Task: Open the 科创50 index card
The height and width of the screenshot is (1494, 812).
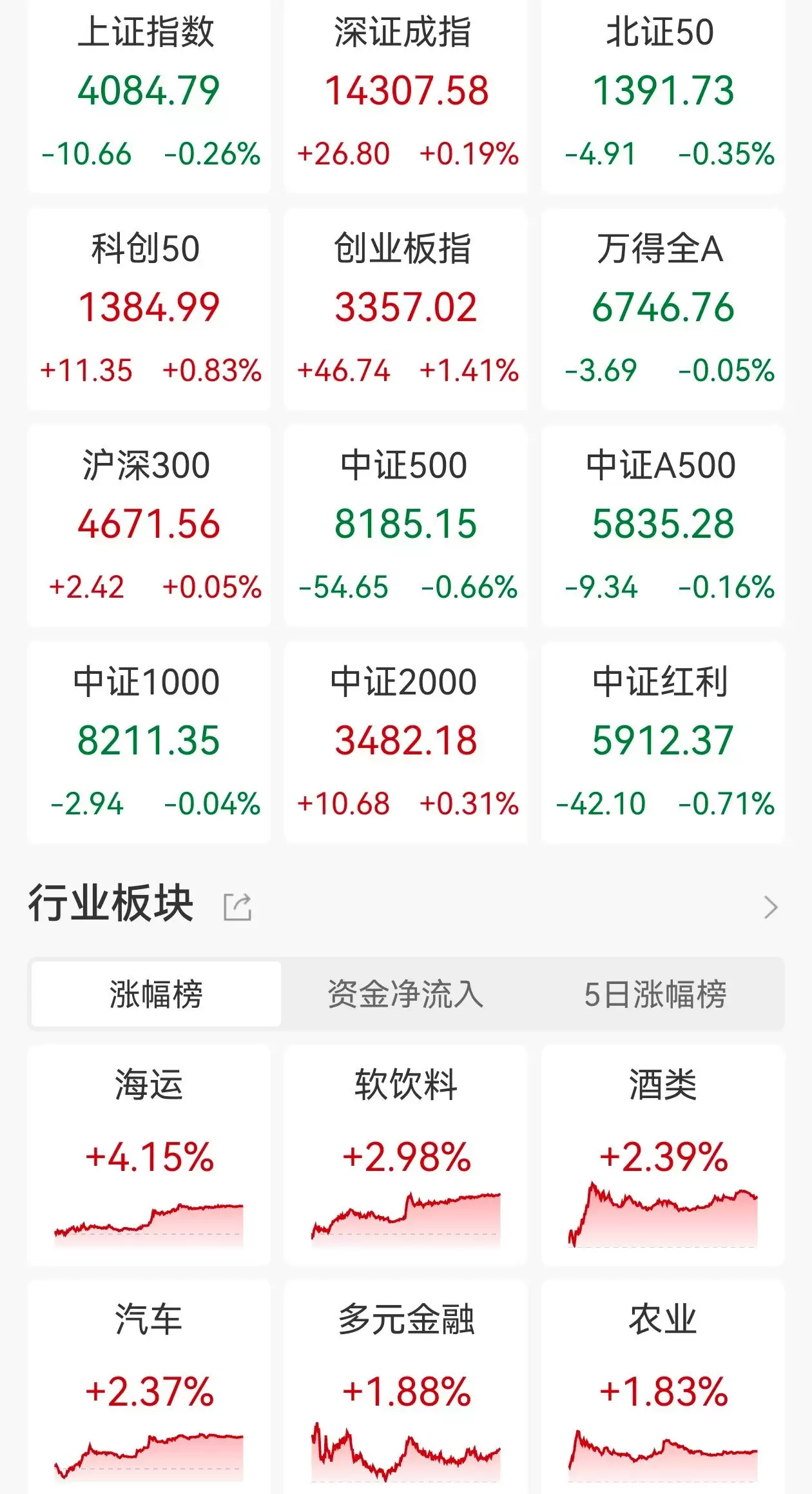Action: pyautogui.click(x=149, y=310)
